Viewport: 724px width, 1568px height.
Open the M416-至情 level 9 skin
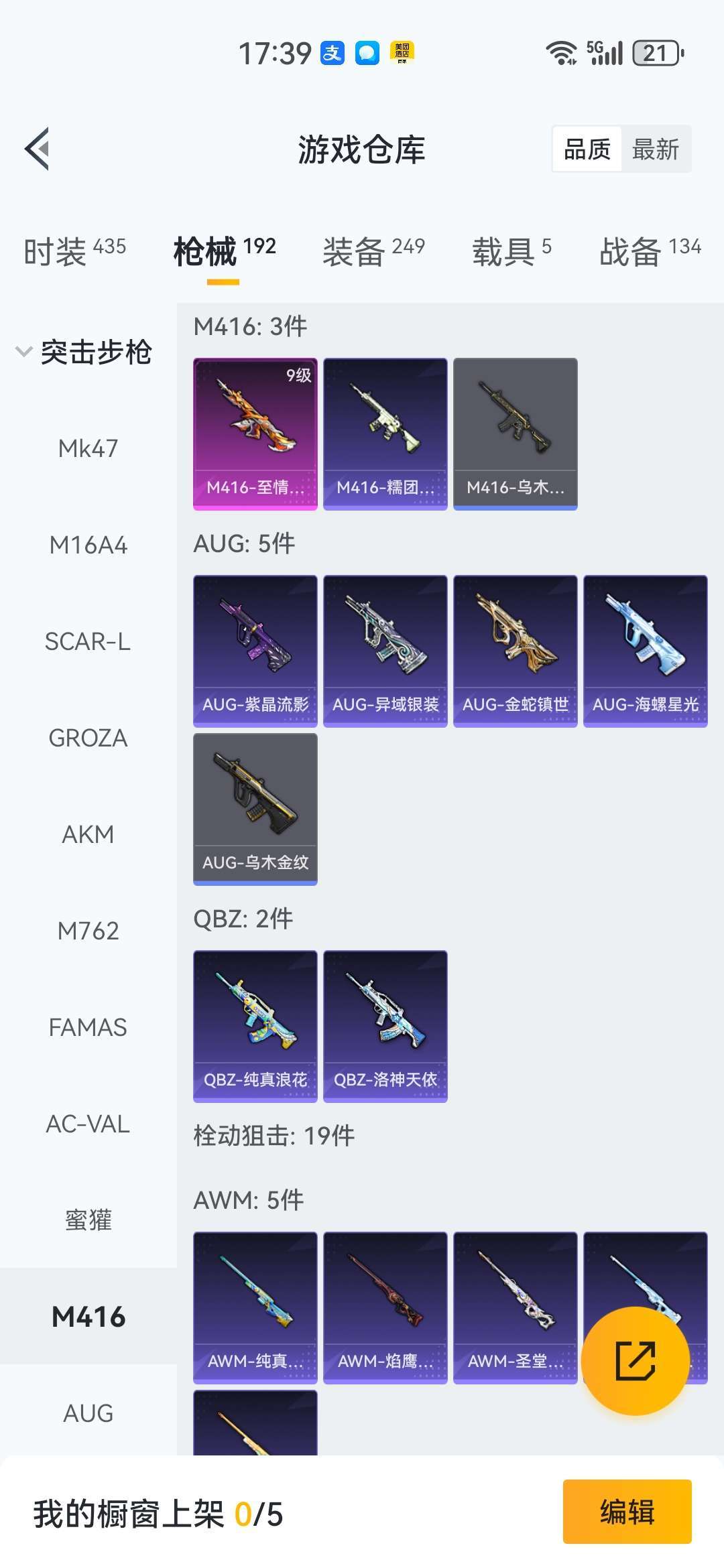coord(255,434)
